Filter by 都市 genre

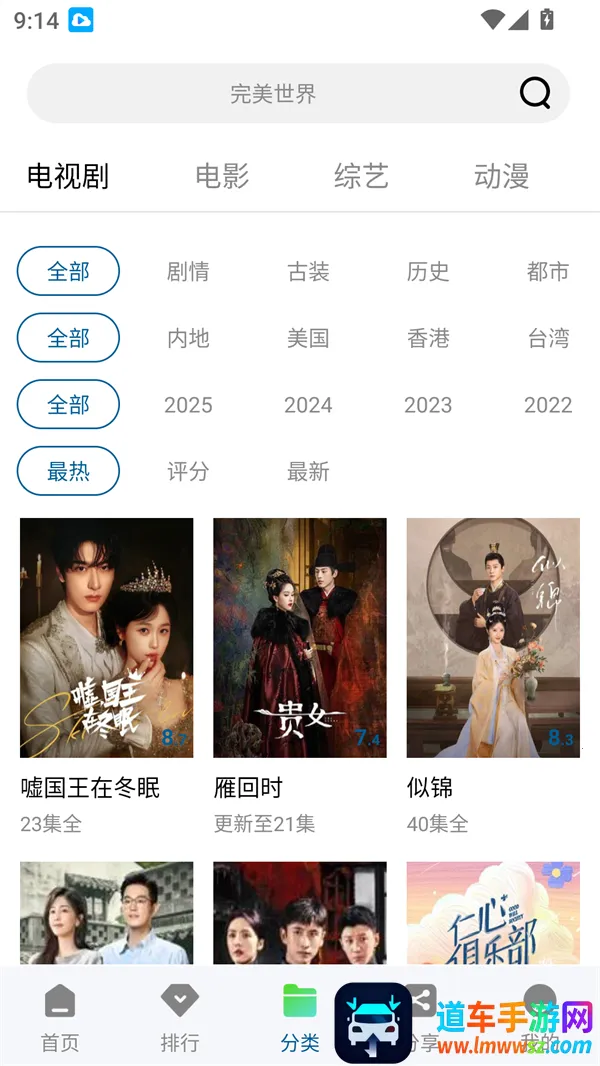(x=548, y=271)
